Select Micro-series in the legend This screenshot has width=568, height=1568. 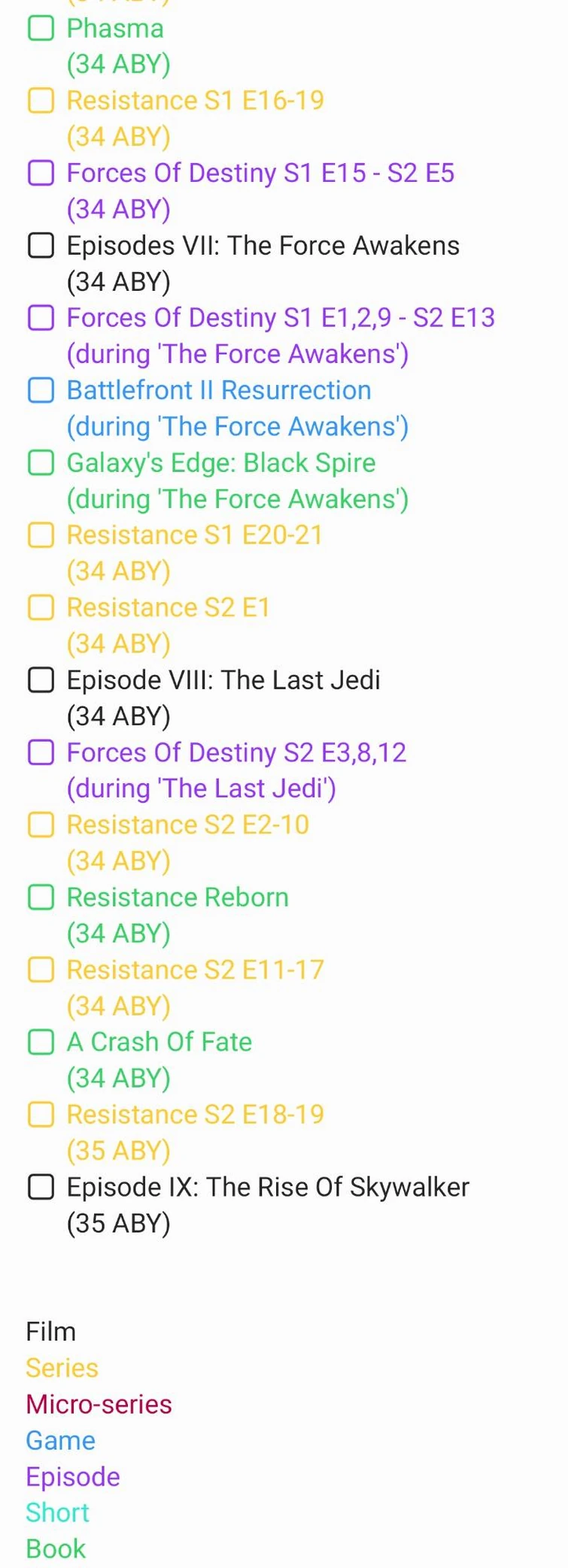[98, 1404]
